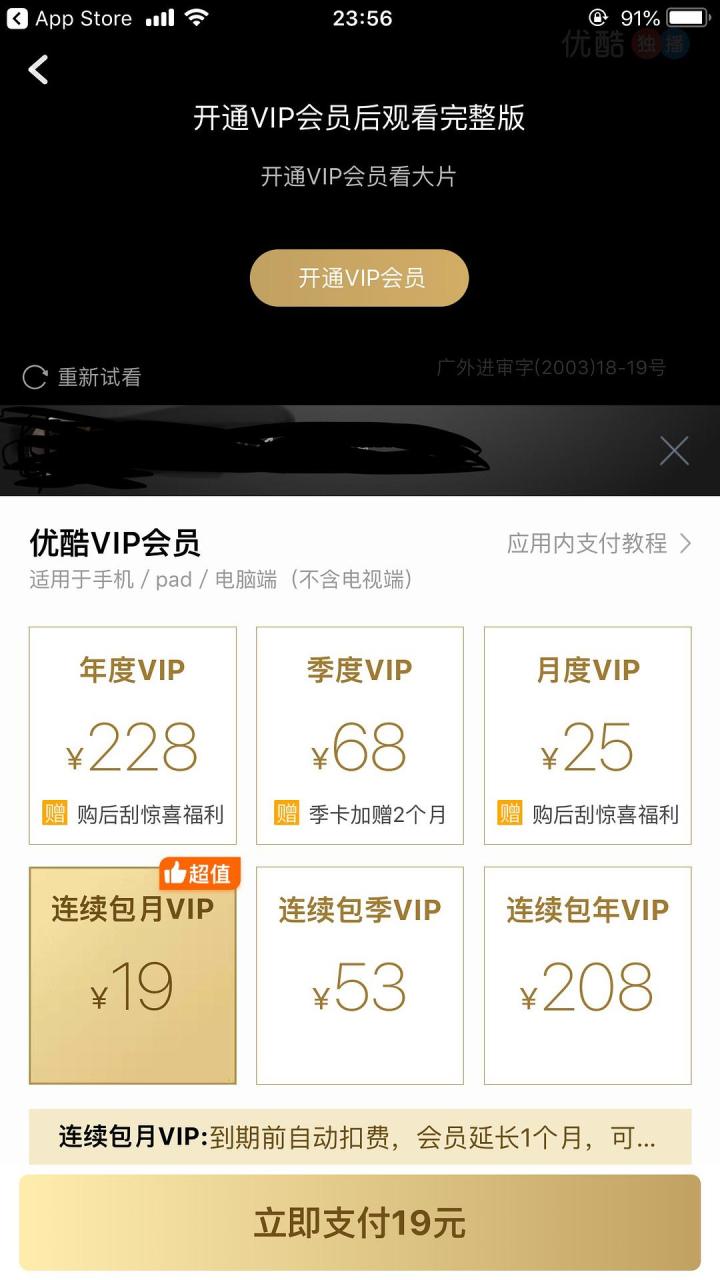Tap 重新试看 to replay the preview
The height and width of the screenshot is (1280, 720).
point(82,377)
